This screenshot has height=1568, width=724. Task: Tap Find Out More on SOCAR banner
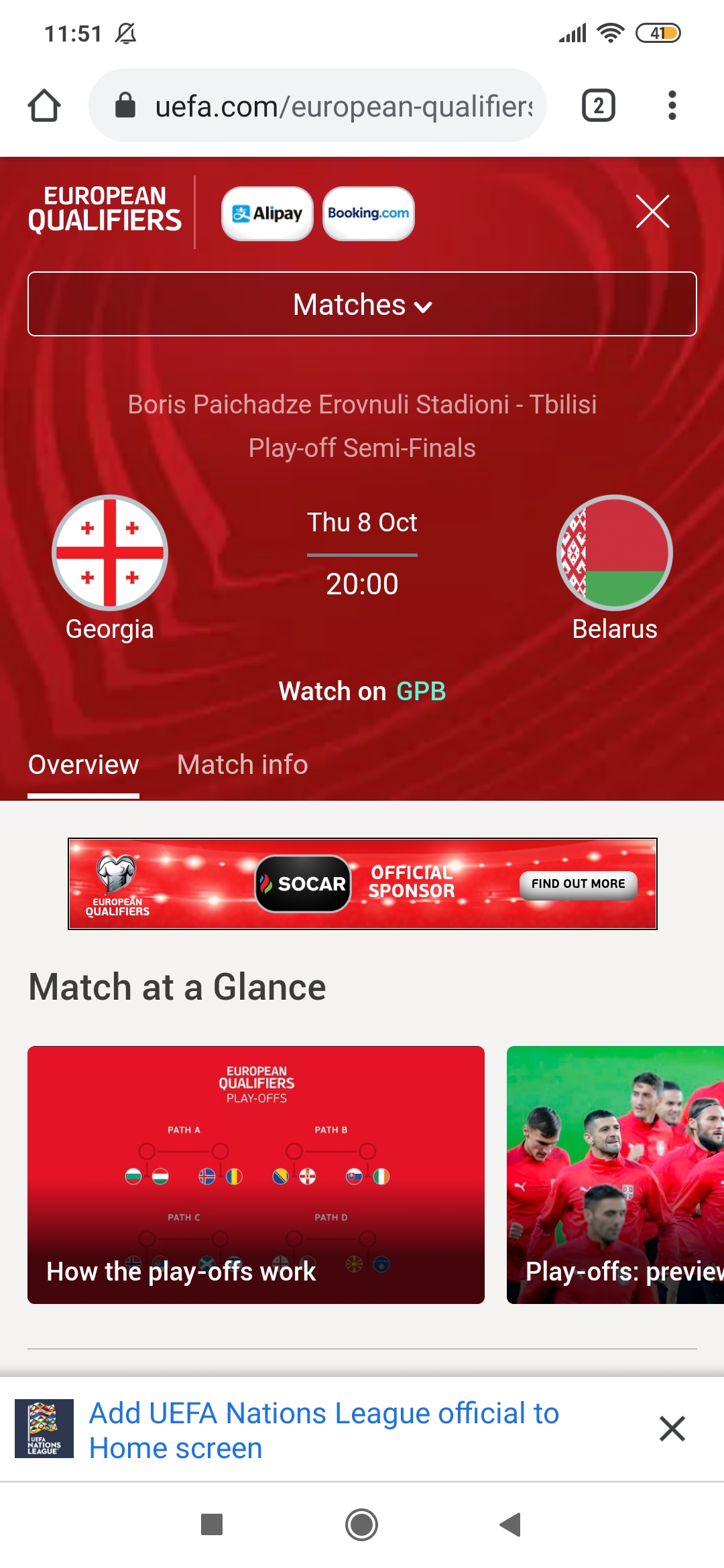[x=578, y=884]
